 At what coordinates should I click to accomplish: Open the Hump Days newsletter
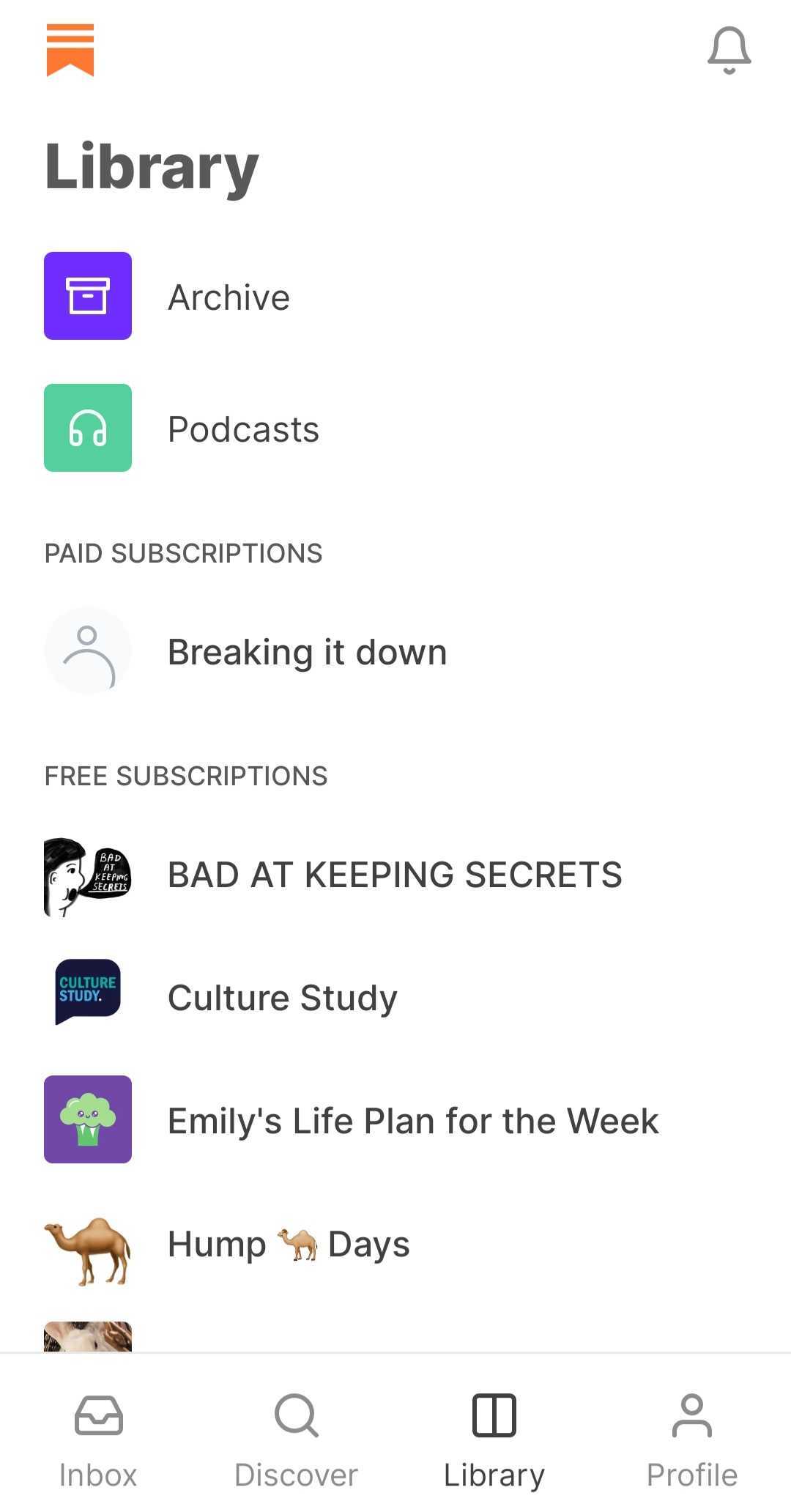[288, 1243]
